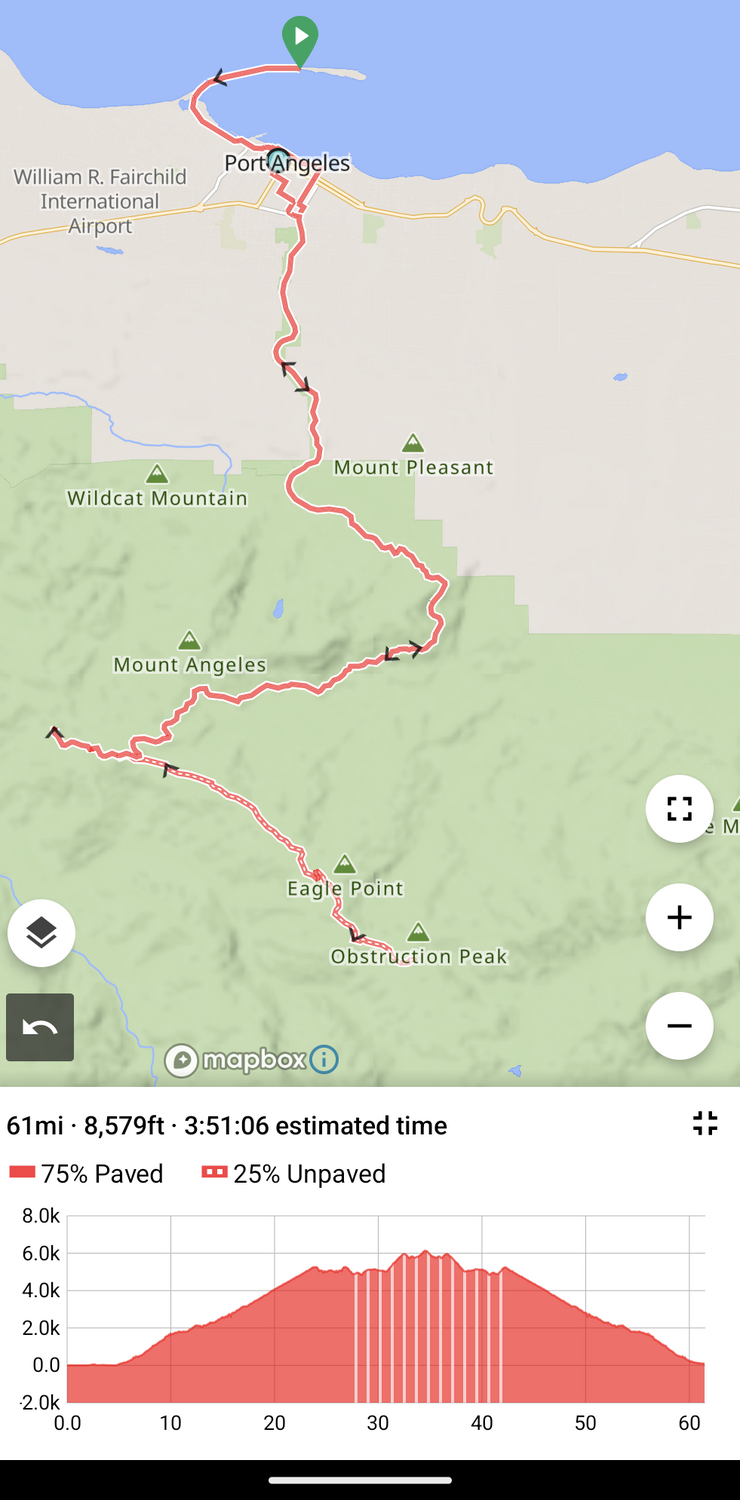Open the map layers selector

41,933
